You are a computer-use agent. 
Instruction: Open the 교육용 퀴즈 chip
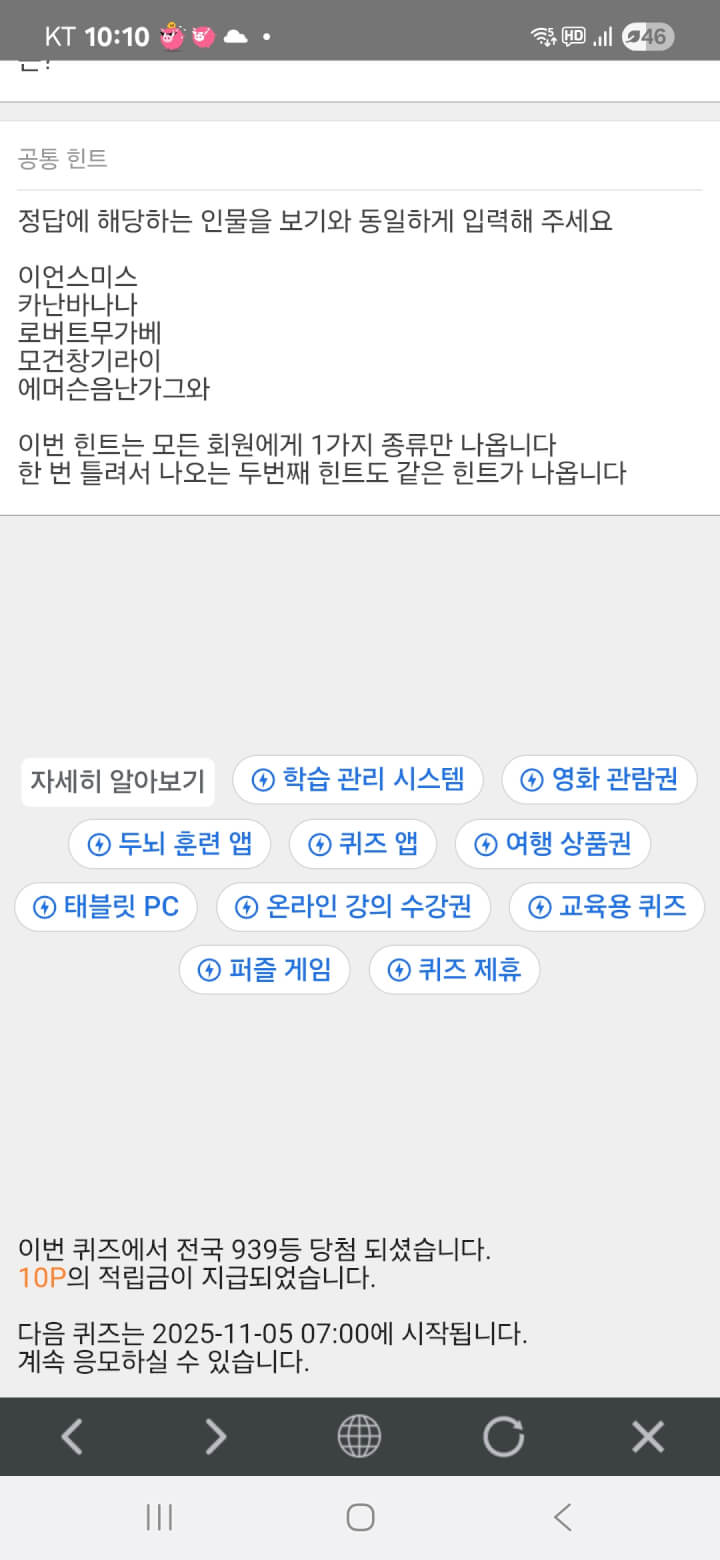(x=606, y=907)
